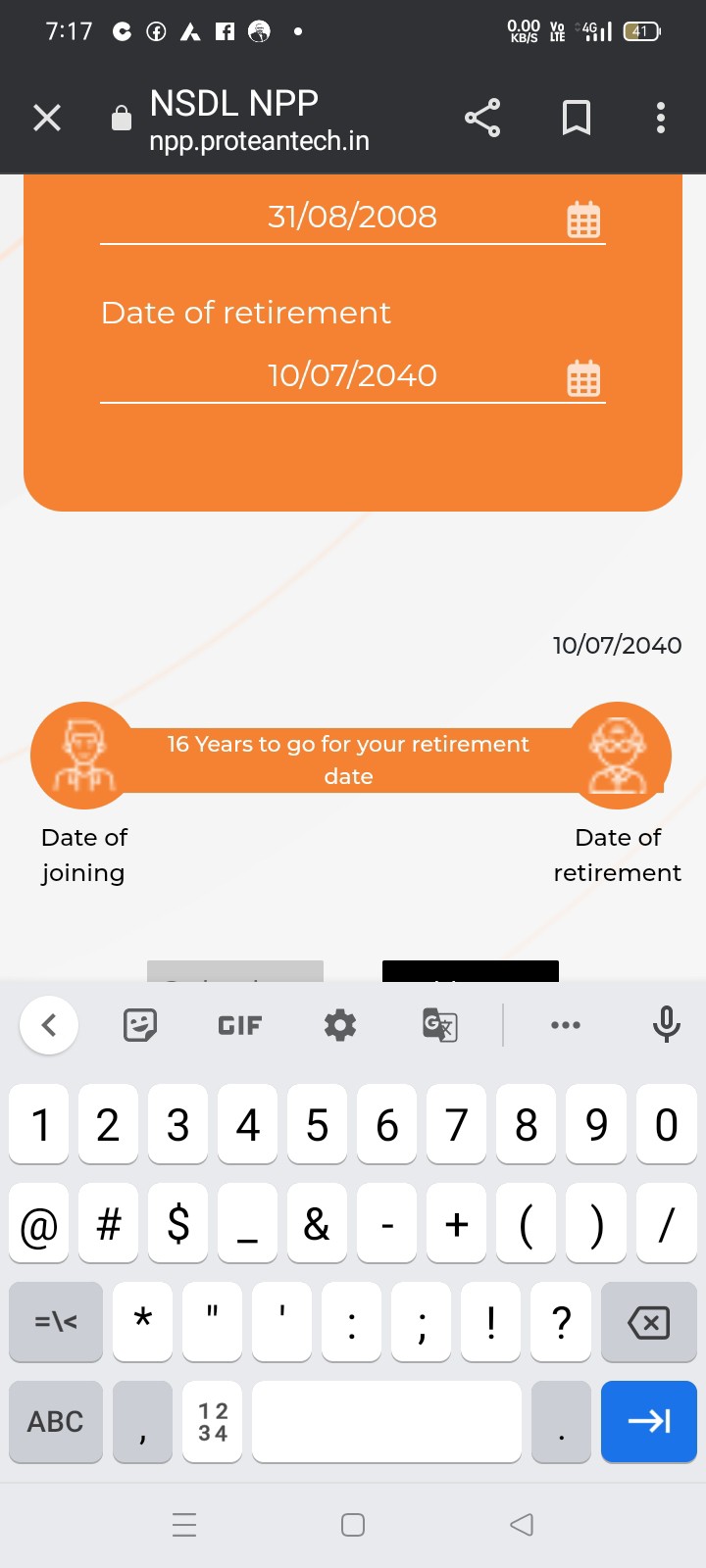The image size is (706, 1568).
Task: Collapse the keyboard toolbar with back chevron
Action: (x=49, y=1025)
